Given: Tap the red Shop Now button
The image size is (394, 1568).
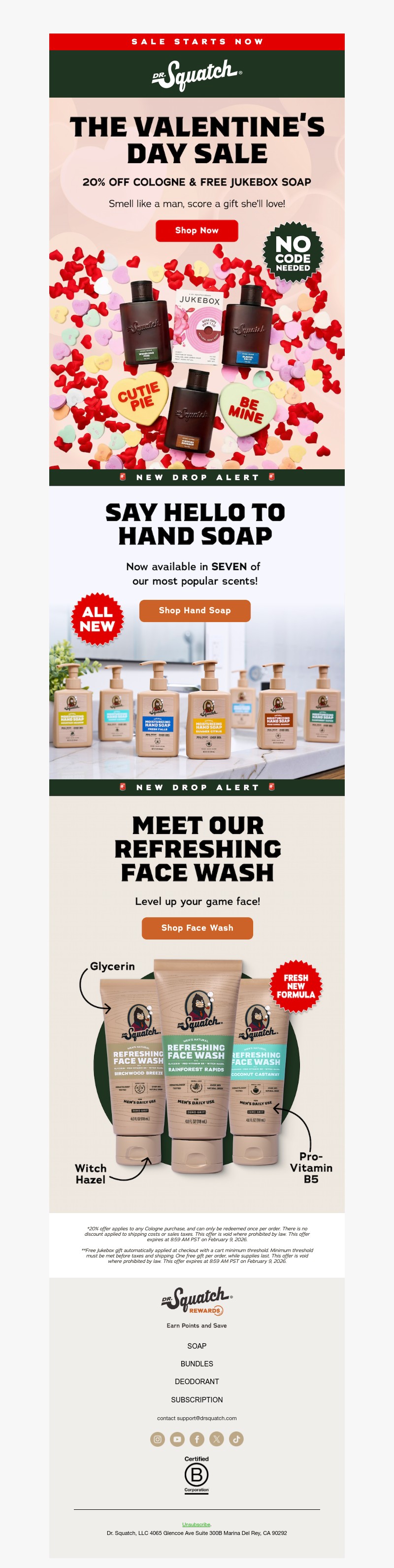Looking at the screenshot, I should (197, 231).
